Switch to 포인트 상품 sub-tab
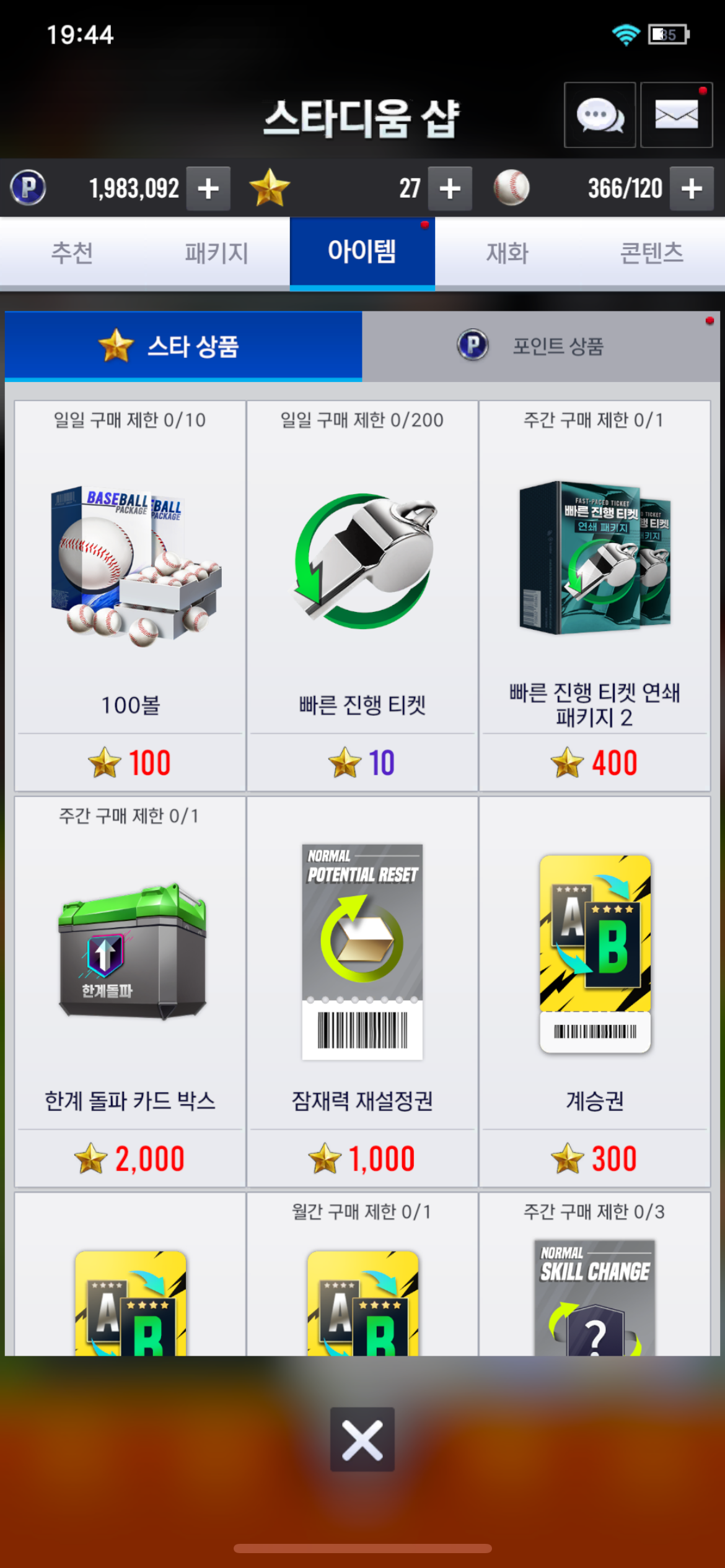The image size is (725, 1568). point(540,346)
